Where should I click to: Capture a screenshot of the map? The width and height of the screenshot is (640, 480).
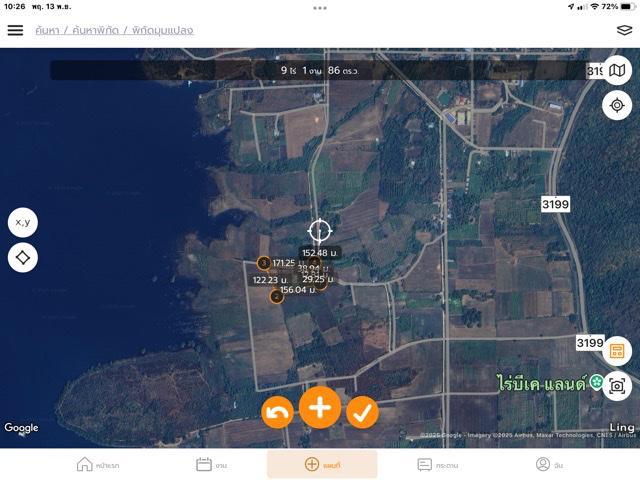pyautogui.click(x=617, y=386)
